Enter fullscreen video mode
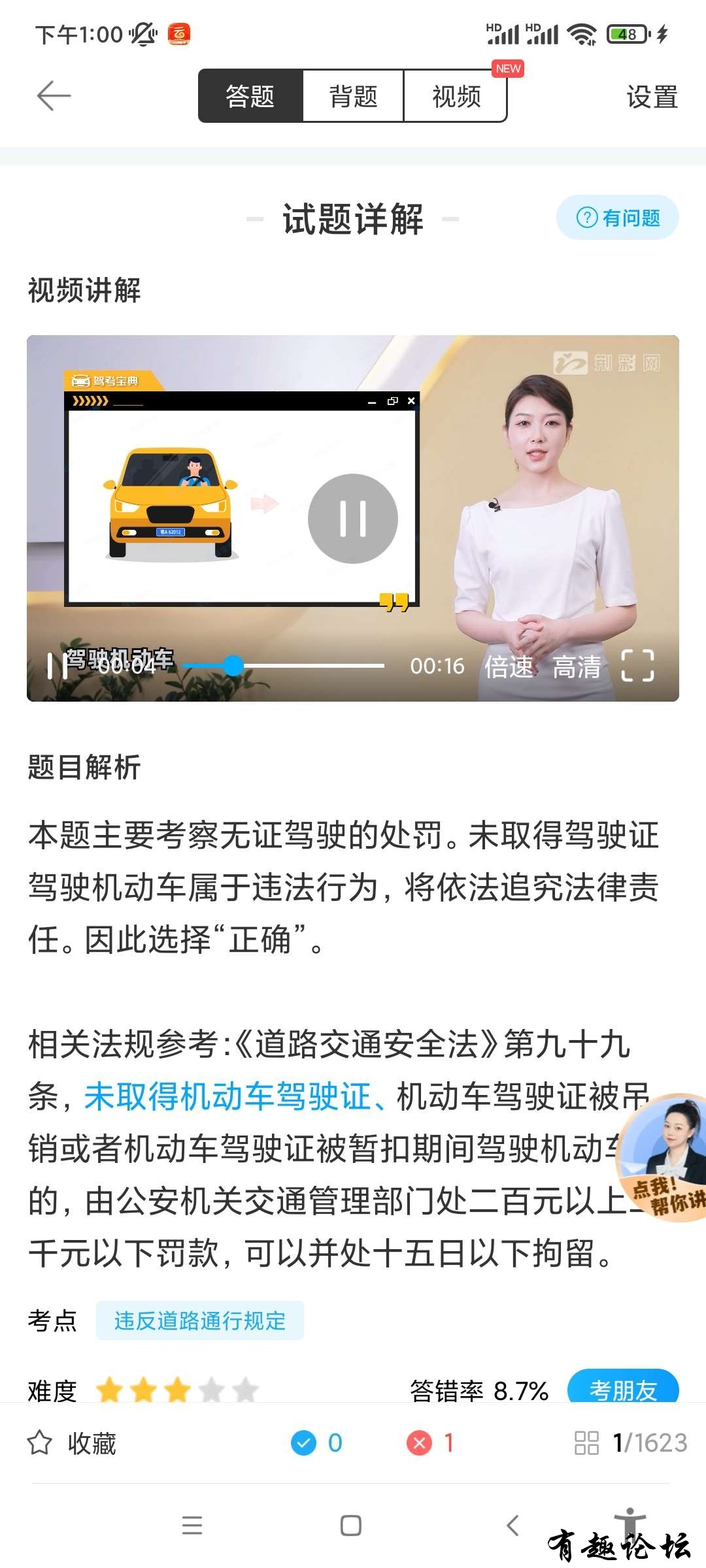Image resolution: width=706 pixels, height=1568 pixels. click(x=637, y=666)
